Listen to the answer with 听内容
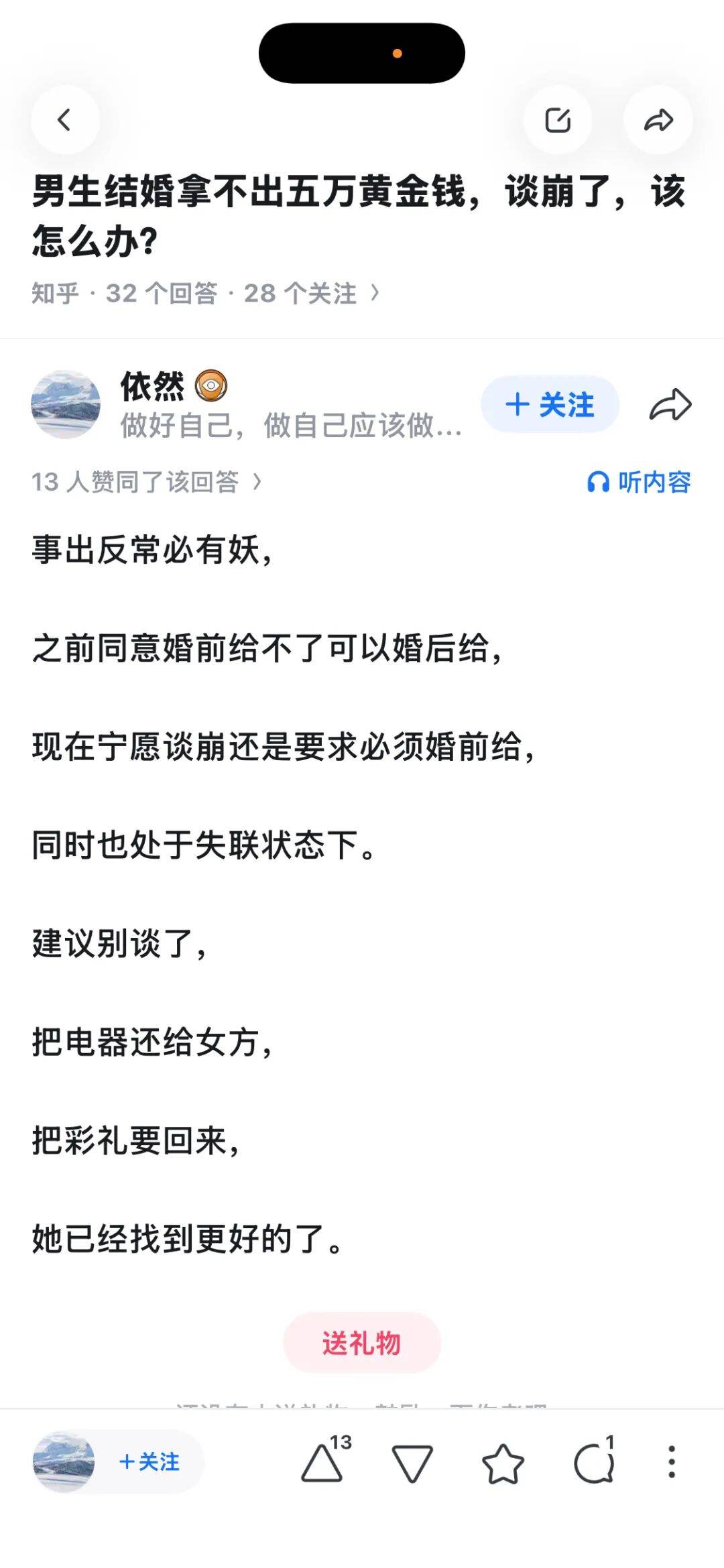 pos(639,481)
